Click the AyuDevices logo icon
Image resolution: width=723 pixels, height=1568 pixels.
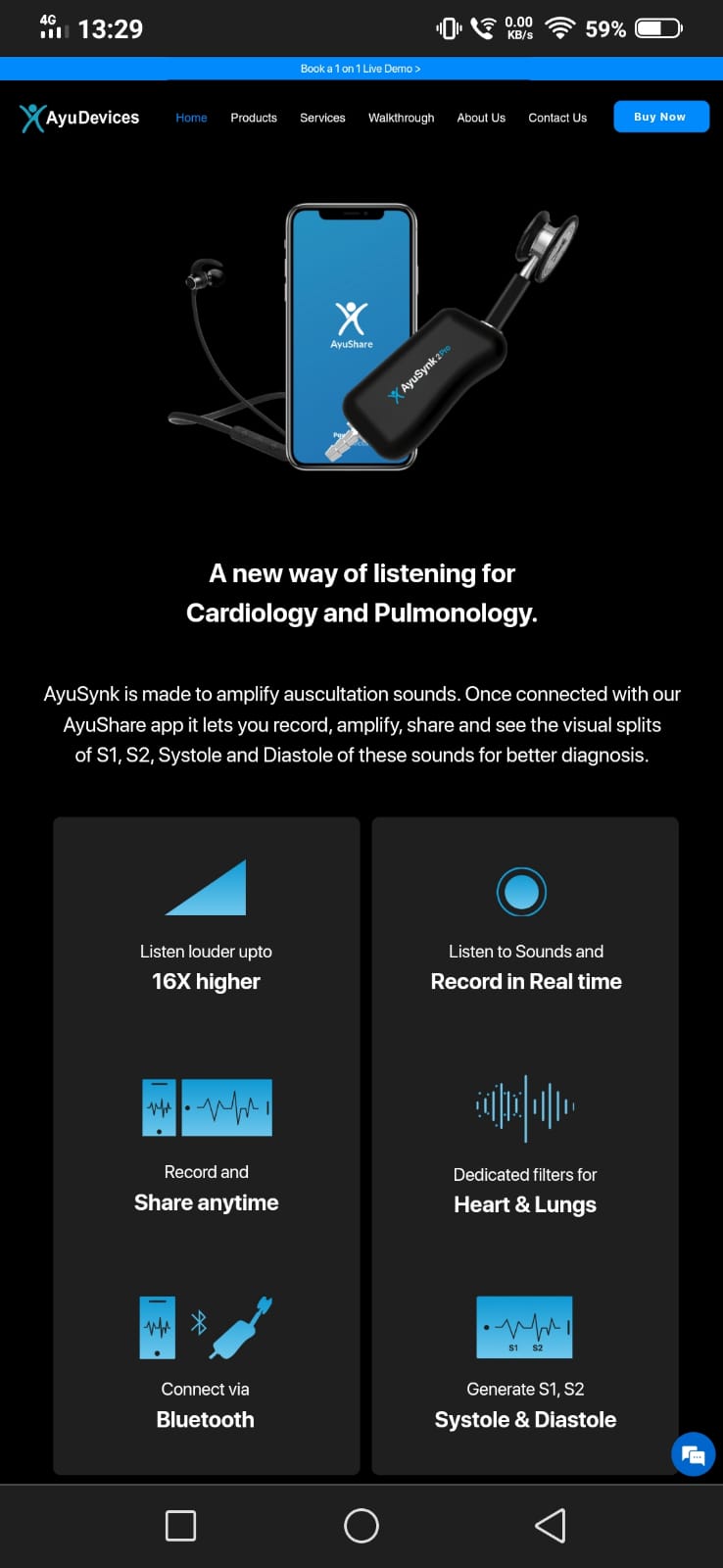pos(30,116)
